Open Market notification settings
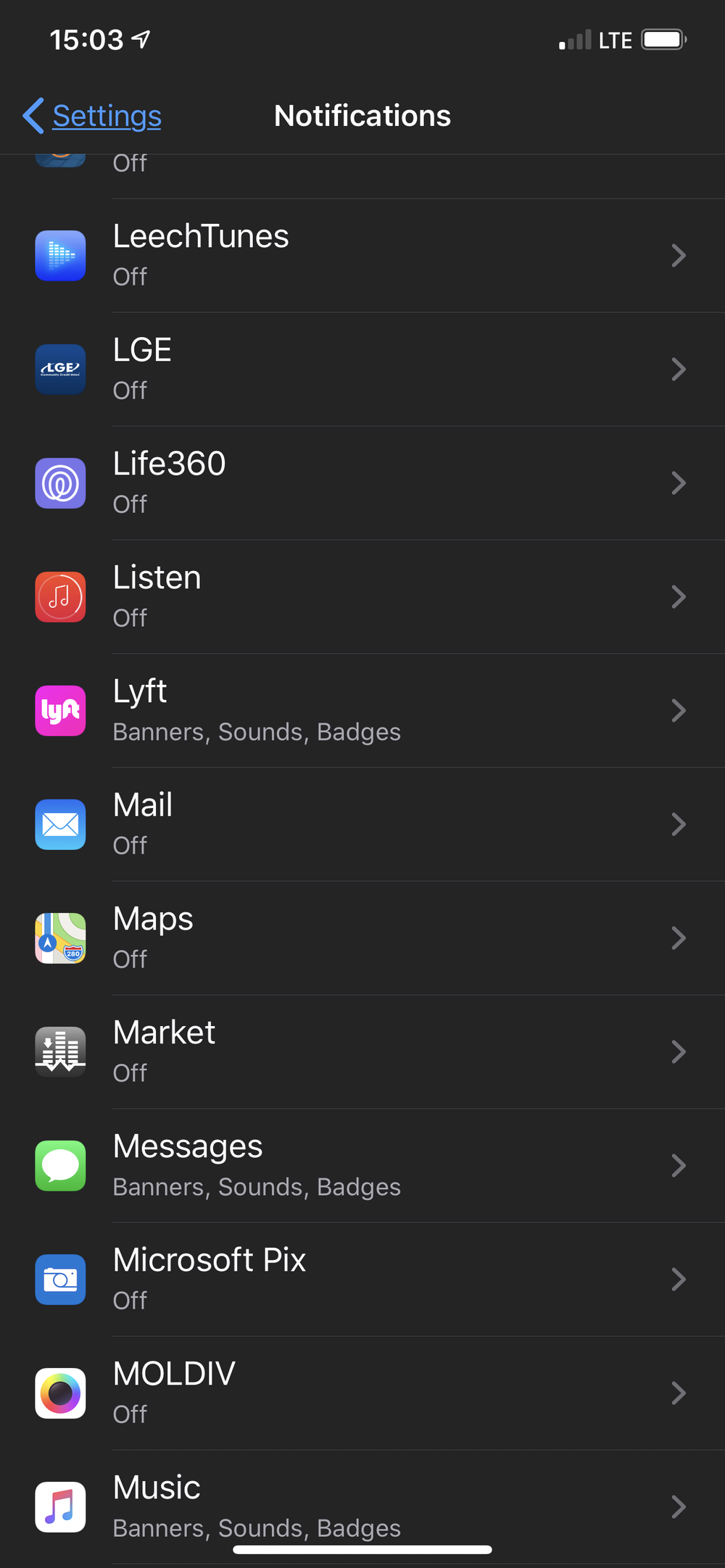Image resolution: width=725 pixels, height=1568 pixels. tap(362, 1052)
